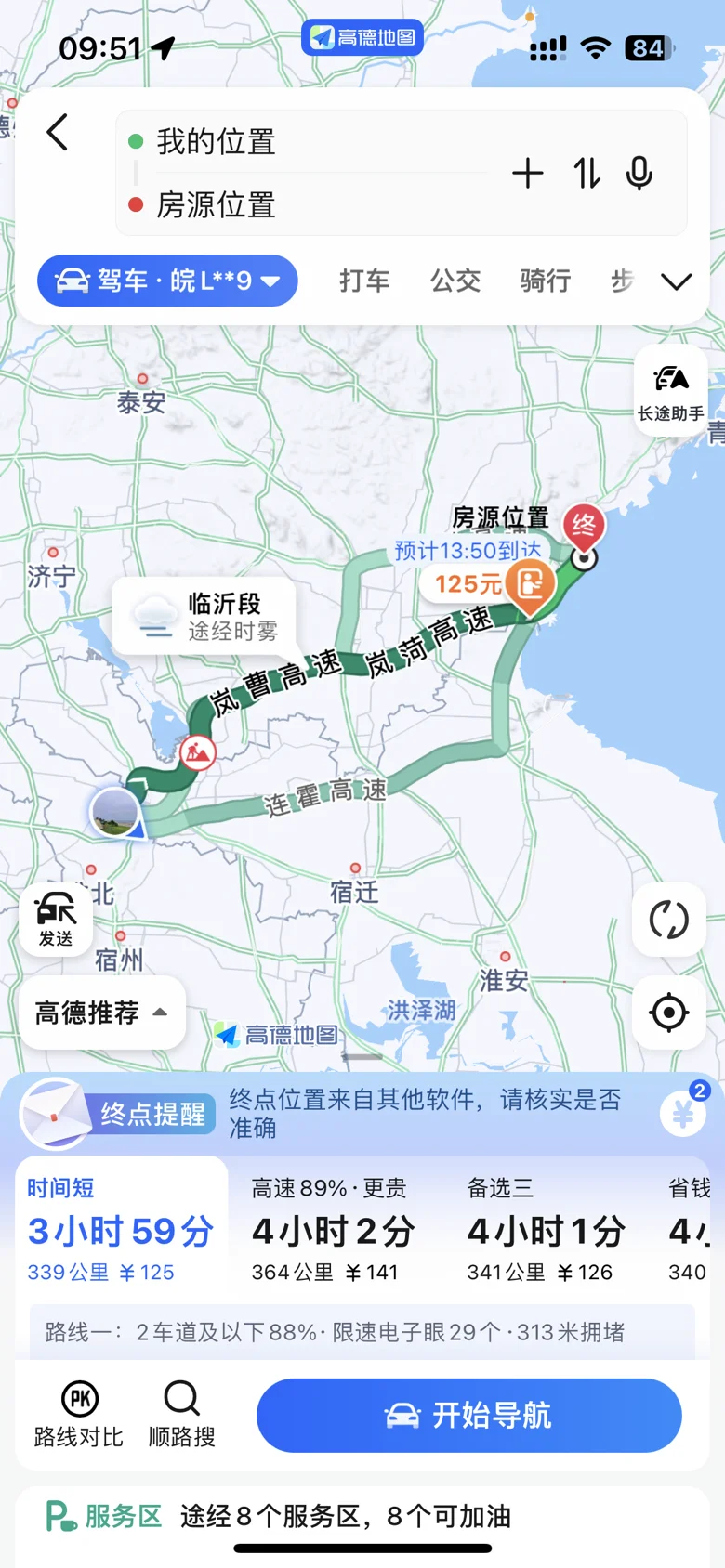Go back using the back arrow

tap(58, 133)
